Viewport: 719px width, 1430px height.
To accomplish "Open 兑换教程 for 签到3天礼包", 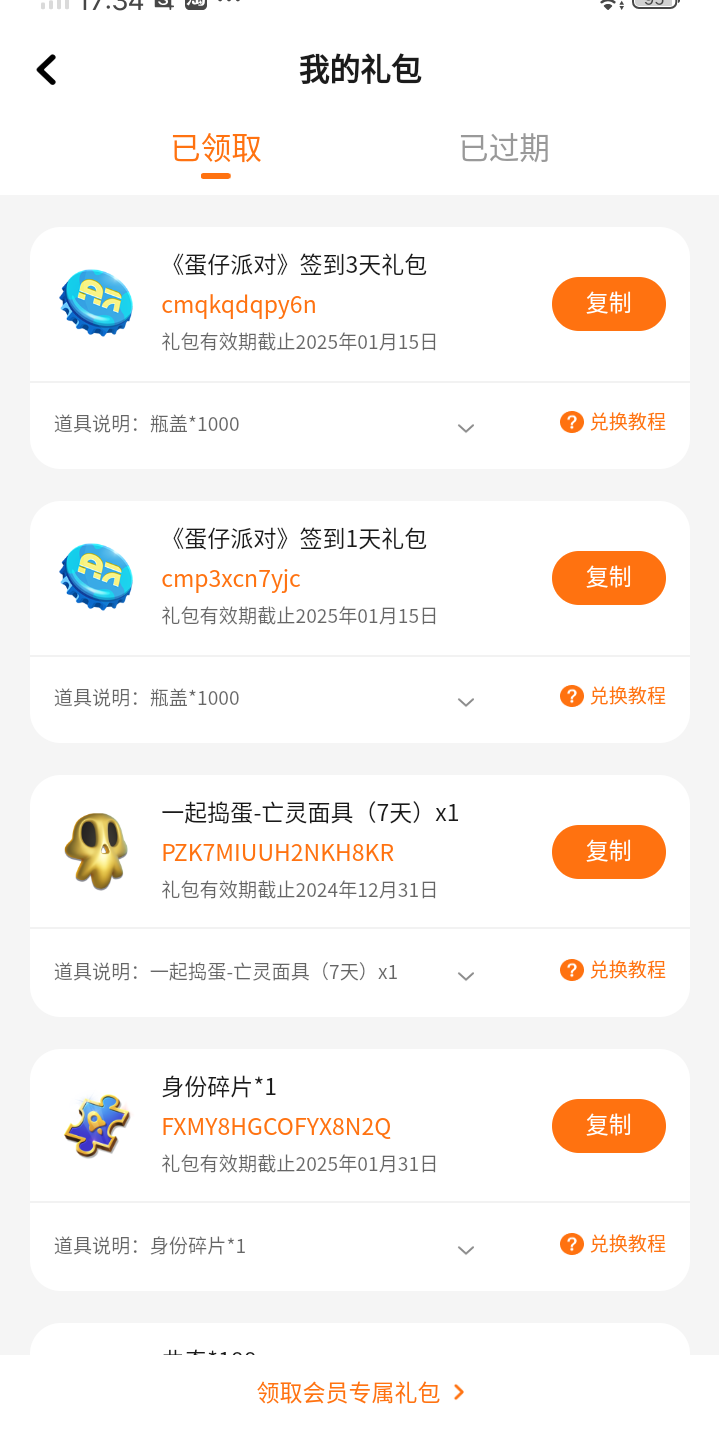I will 613,422.
